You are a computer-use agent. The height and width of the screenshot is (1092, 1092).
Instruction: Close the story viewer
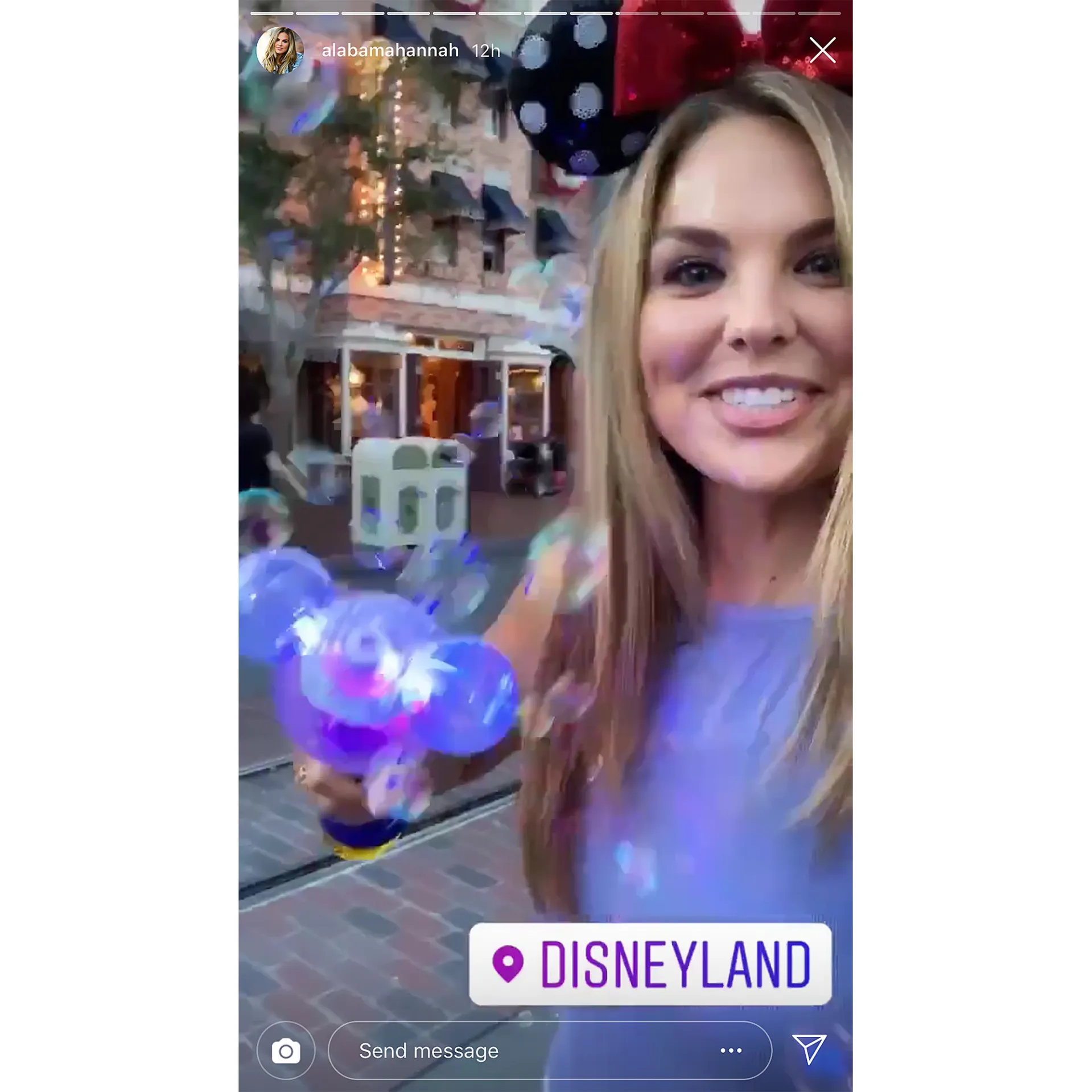822,50
